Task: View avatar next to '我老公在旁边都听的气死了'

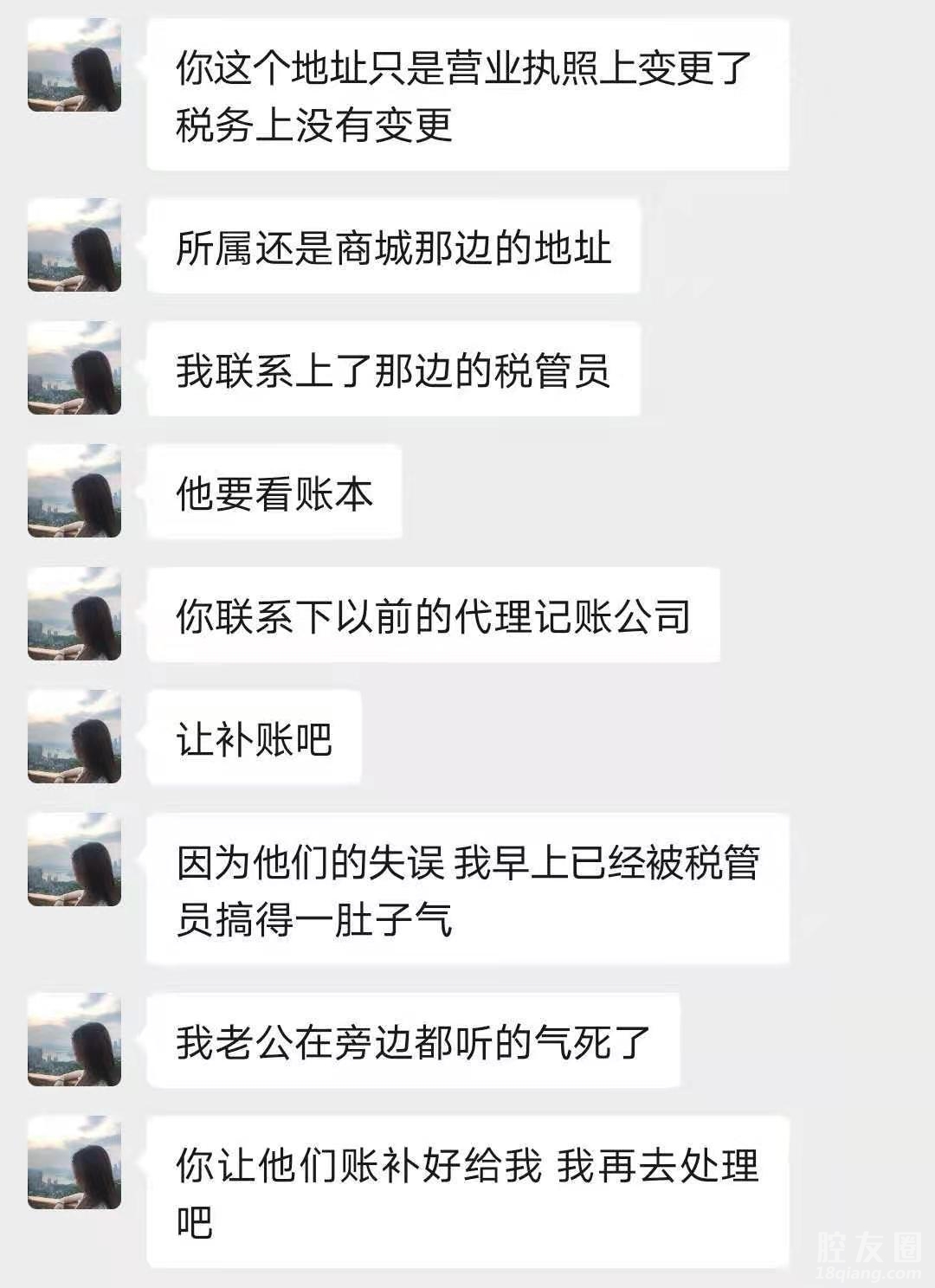Action: [74, 1040]
